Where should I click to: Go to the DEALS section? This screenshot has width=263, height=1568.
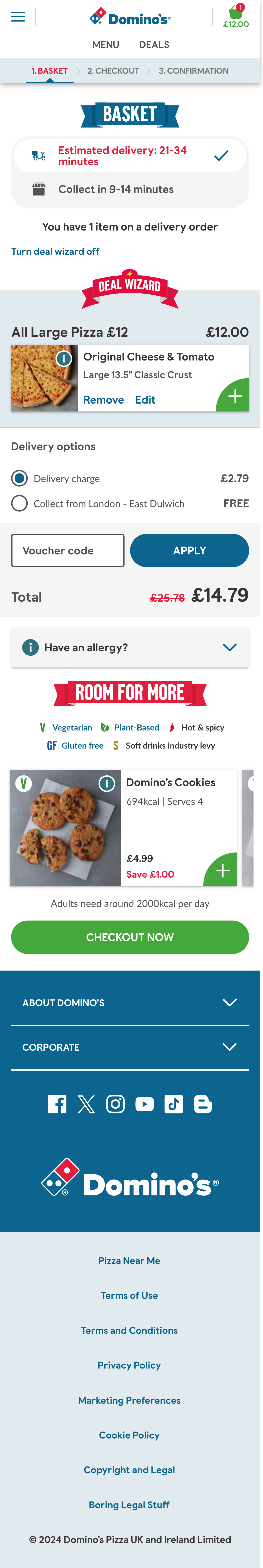(x=154, y=44)
